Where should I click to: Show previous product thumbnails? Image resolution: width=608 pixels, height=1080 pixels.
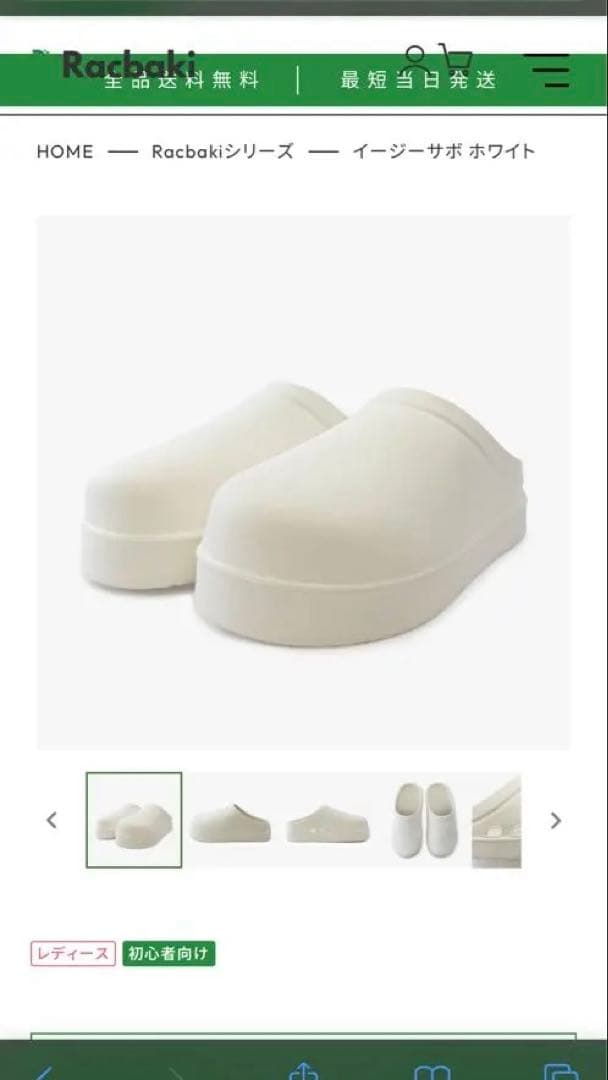click(52, 821)
